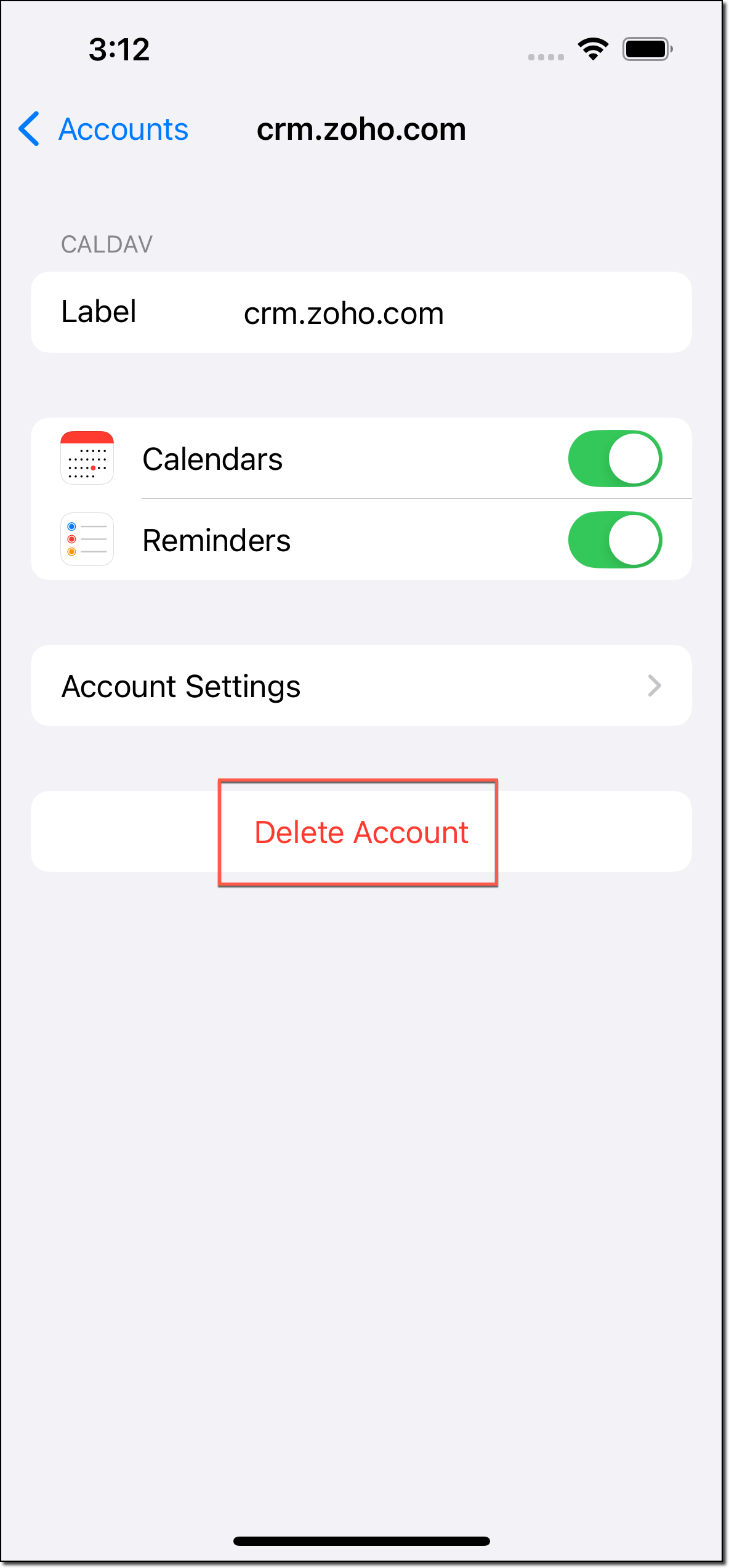Screen dimensions: 729x1568
Task: Go back to Accounts
Action: [x=103, y=129]
